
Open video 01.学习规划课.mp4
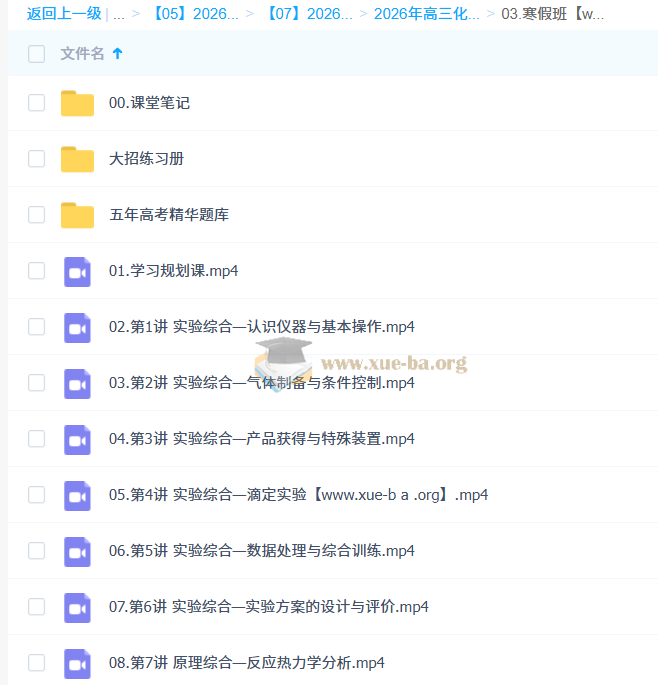pyautogui.click(x=172, y=271)
